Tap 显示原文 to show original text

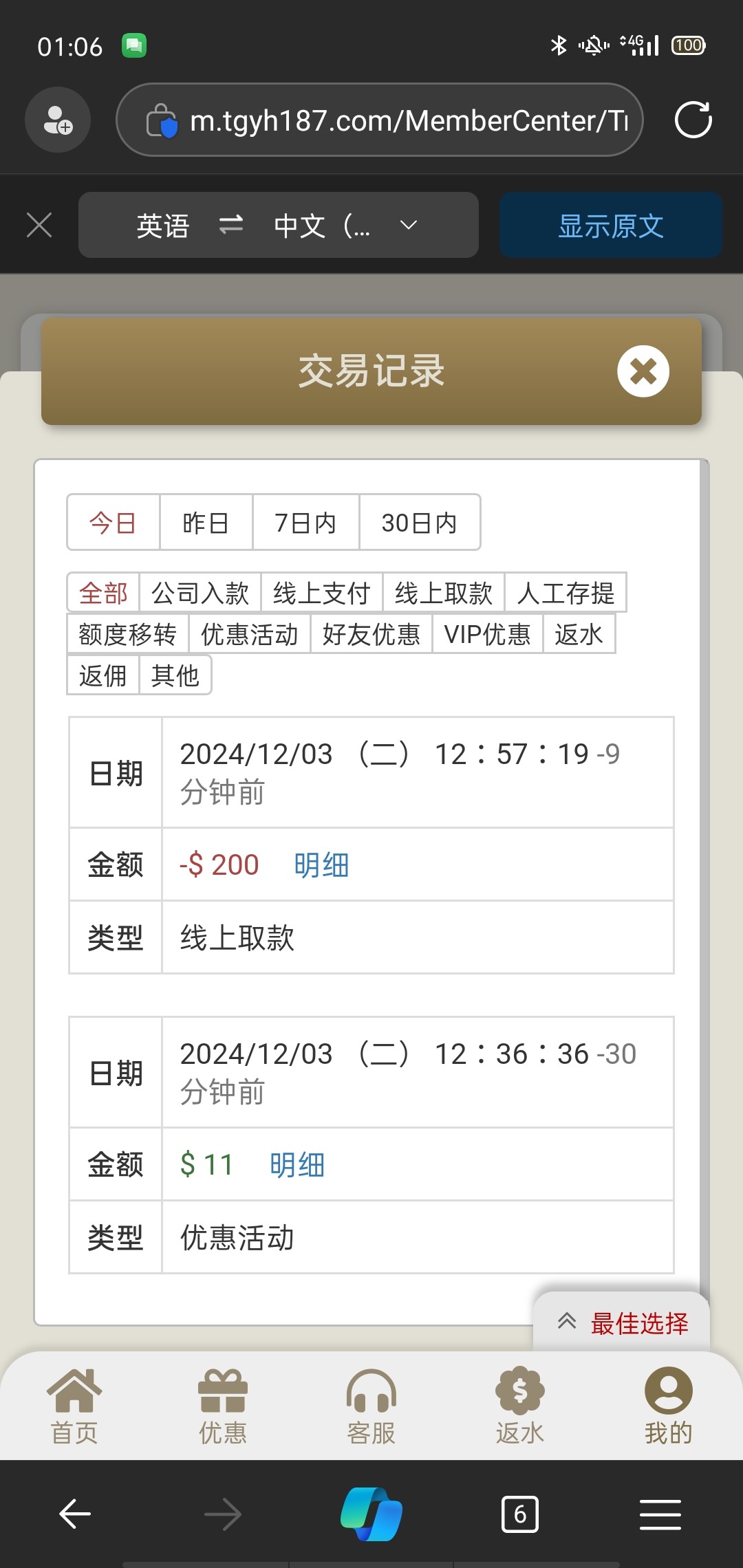click(610, 226)
